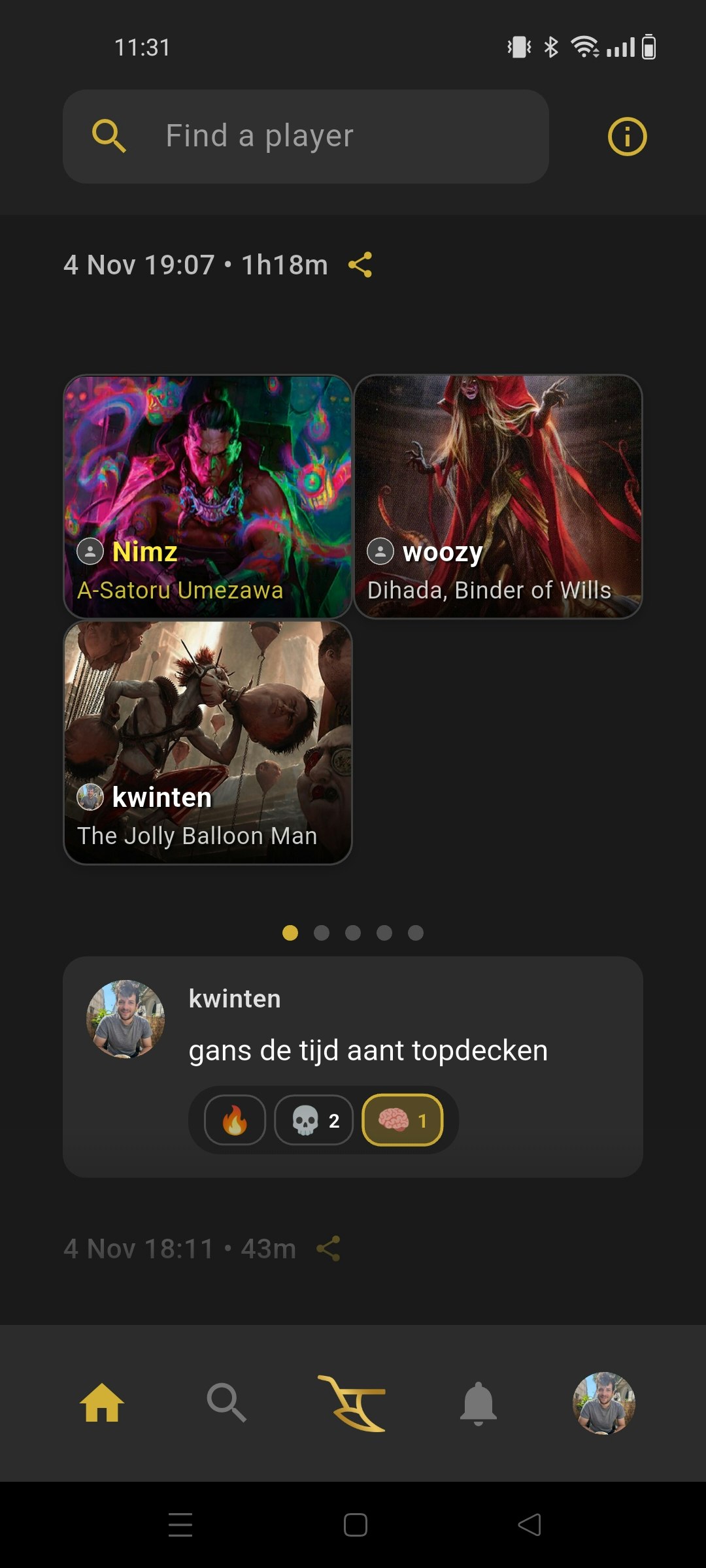Screen dimensions: 706x1568
Task: Share the 4 Nov 19:07 game
Action: tap(360, 265)
